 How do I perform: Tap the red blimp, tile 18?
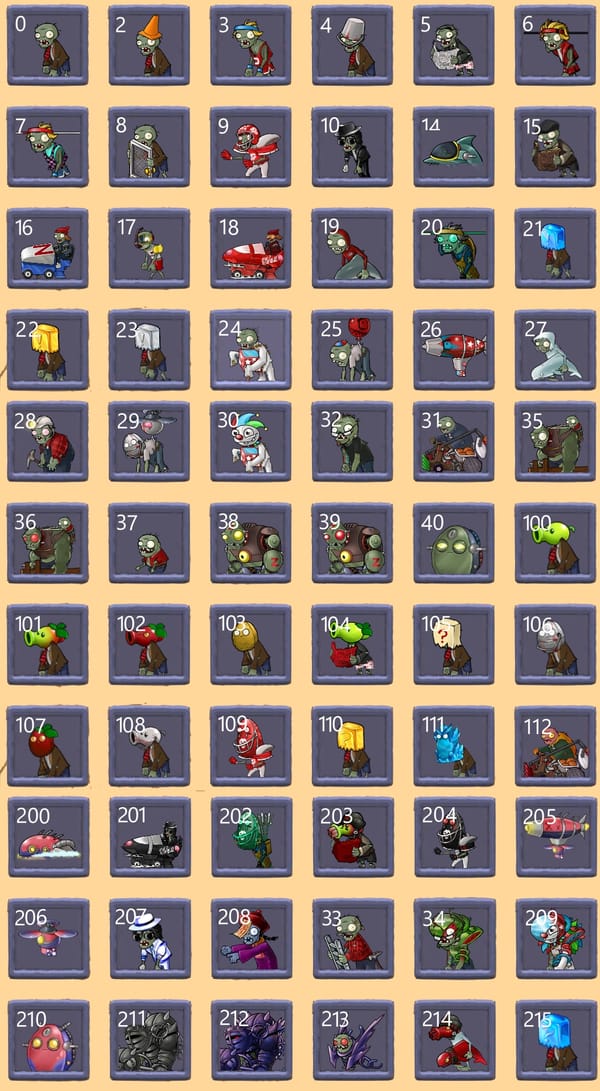point(251,249)
